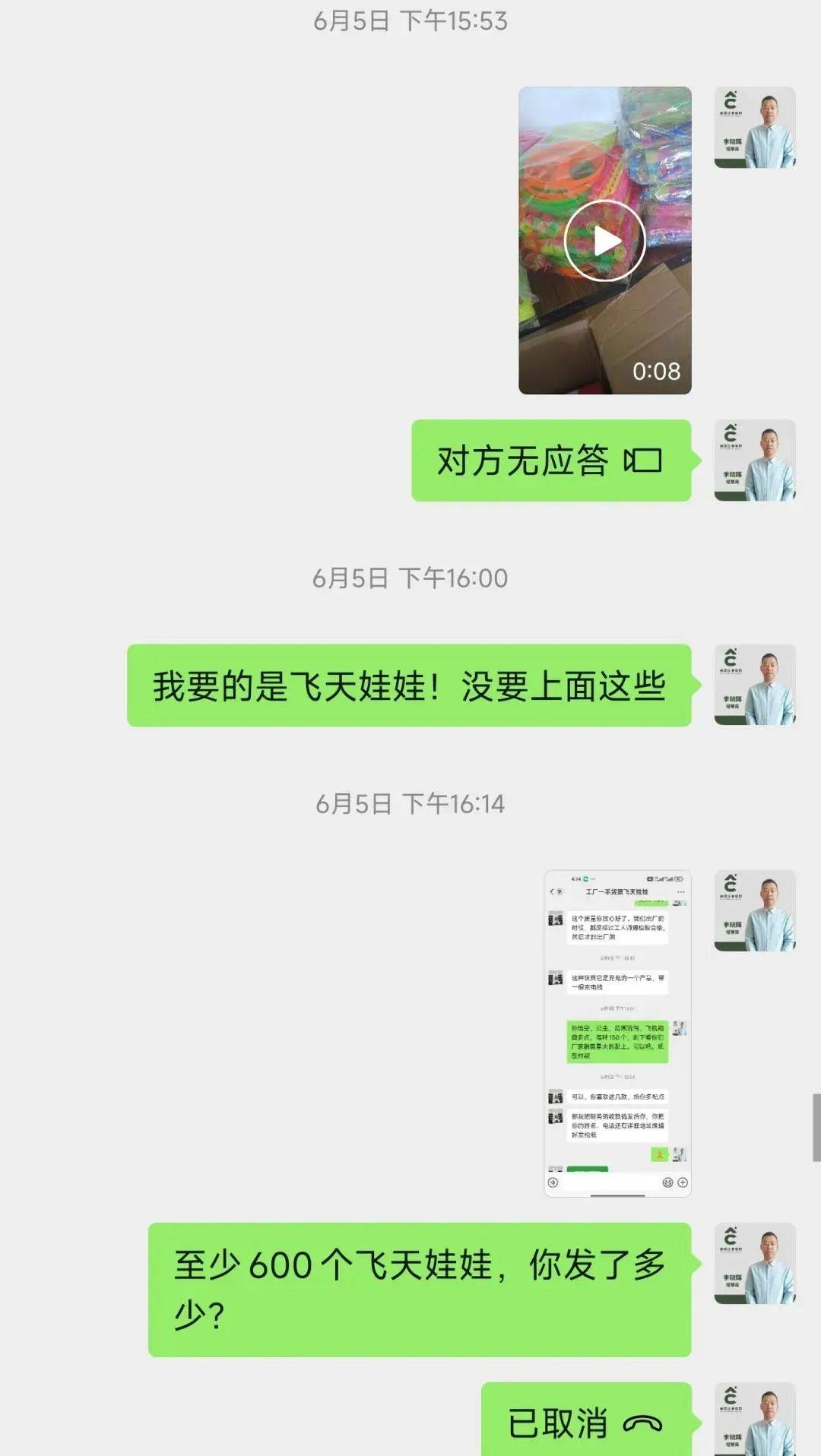This screenshot has width=821, height=1456.
Task: Open the avatar next to the 至少600个飞天娃娃 message
Action: (755, 1264)
